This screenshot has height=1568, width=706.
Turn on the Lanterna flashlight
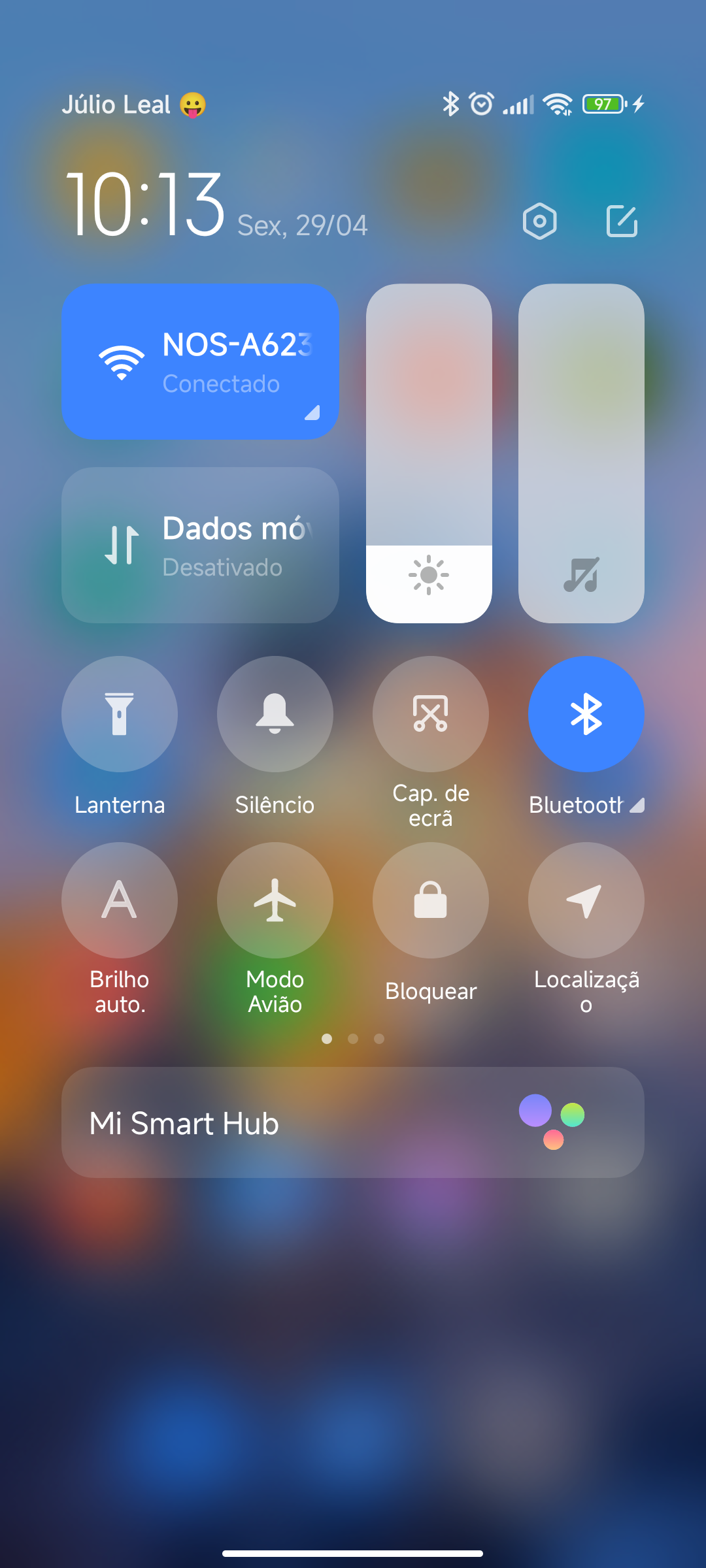(x=120, y=714)
